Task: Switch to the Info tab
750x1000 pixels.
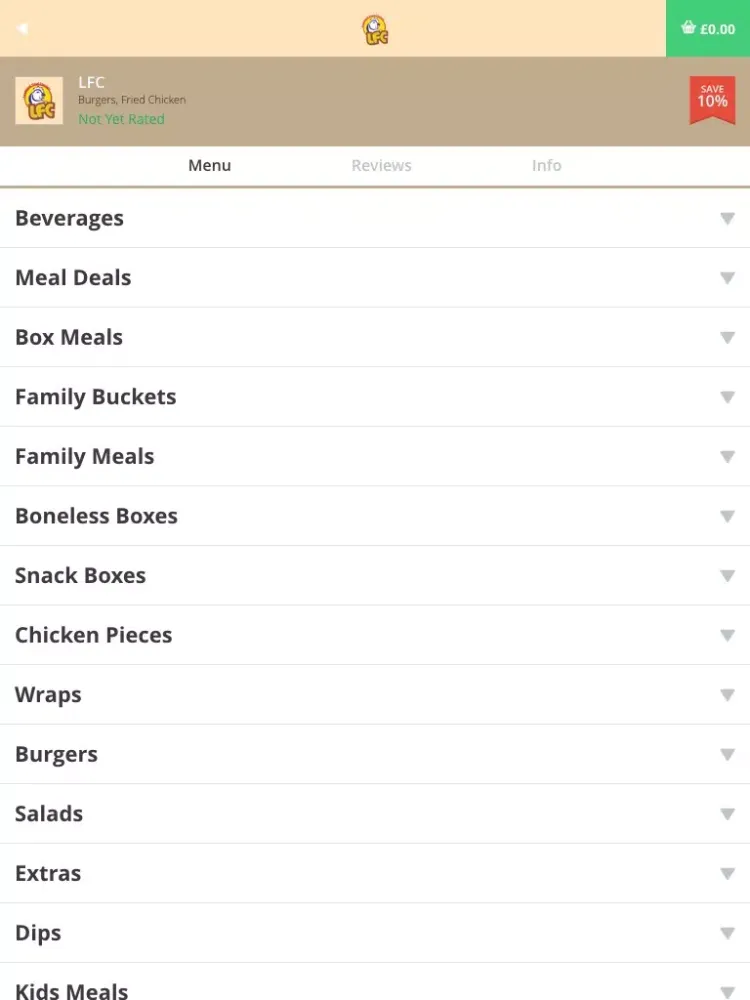Action: tap(546, 166)
